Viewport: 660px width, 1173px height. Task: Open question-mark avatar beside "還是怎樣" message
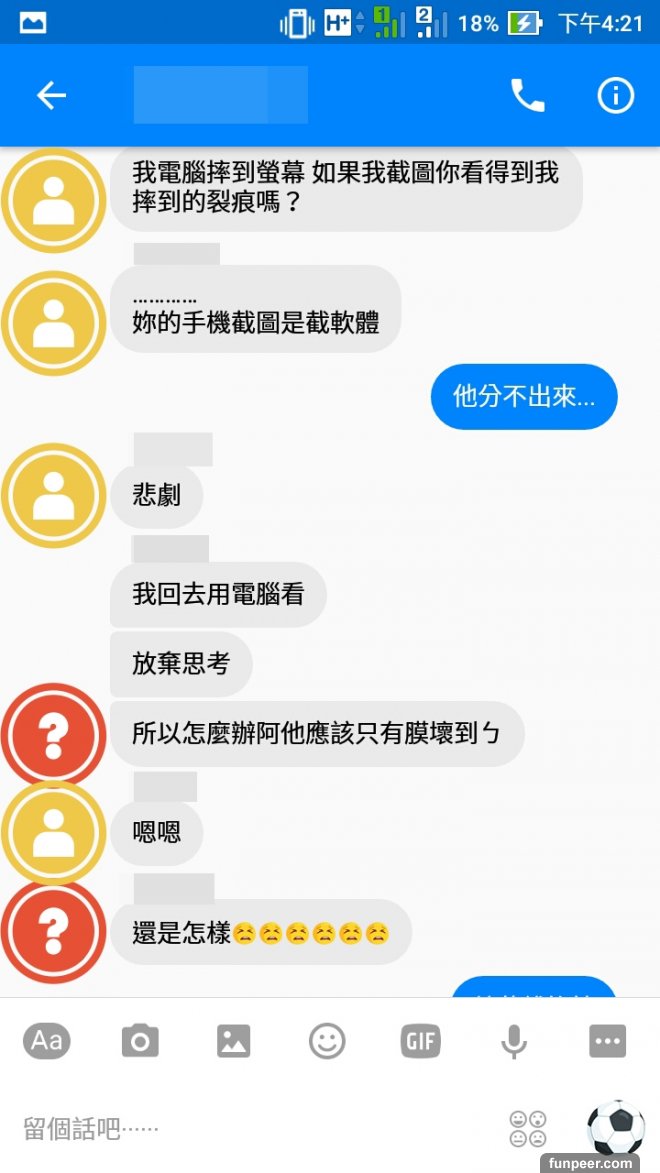tap(53, 933)
